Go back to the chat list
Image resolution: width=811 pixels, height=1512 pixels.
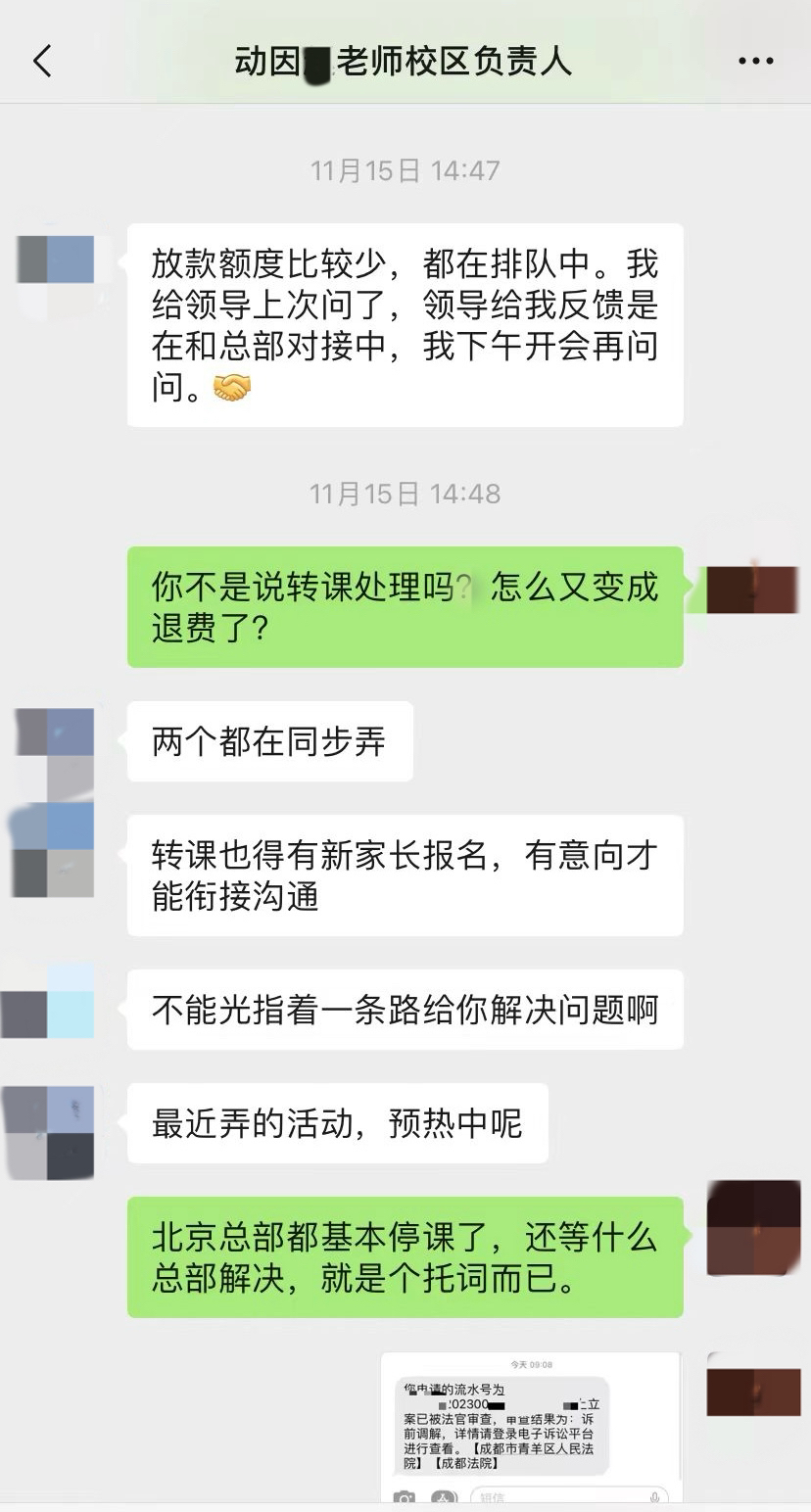[42, 62]
